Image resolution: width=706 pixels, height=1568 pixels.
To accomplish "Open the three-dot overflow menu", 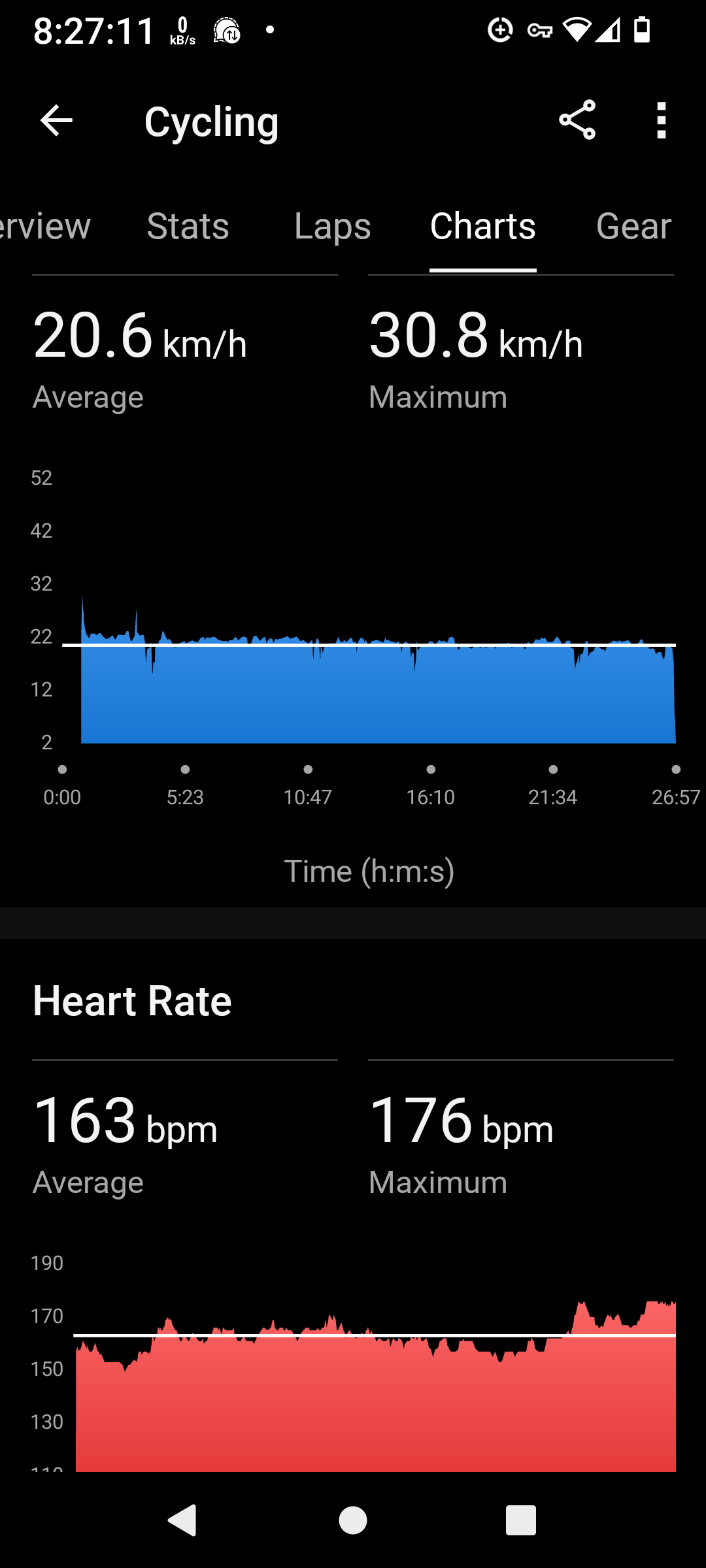I will [x=662, y=120].
